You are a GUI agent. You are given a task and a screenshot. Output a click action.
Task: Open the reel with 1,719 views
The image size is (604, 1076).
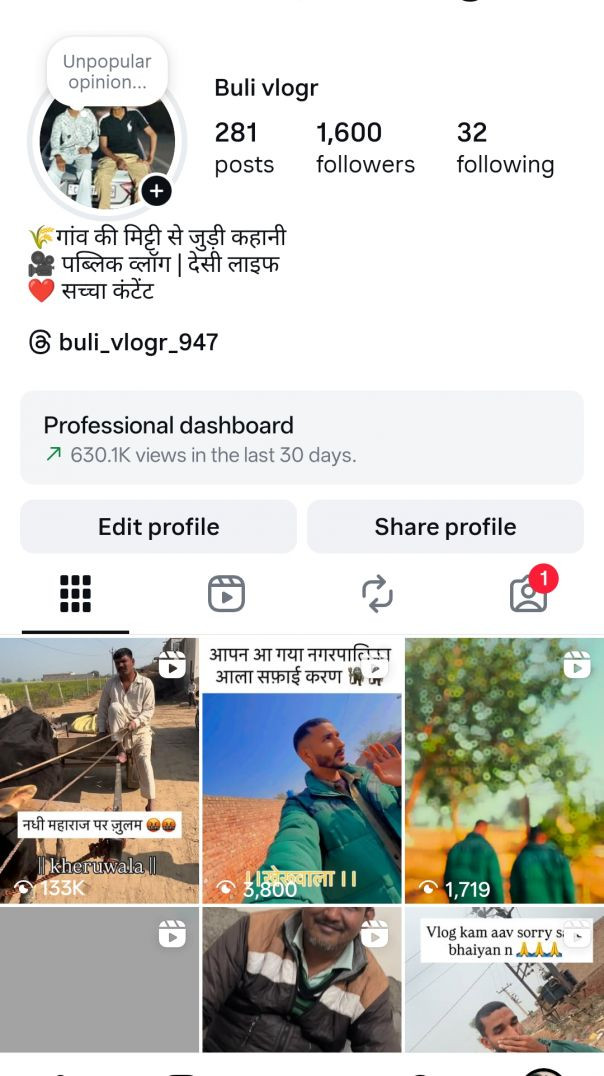click(504, 770)
